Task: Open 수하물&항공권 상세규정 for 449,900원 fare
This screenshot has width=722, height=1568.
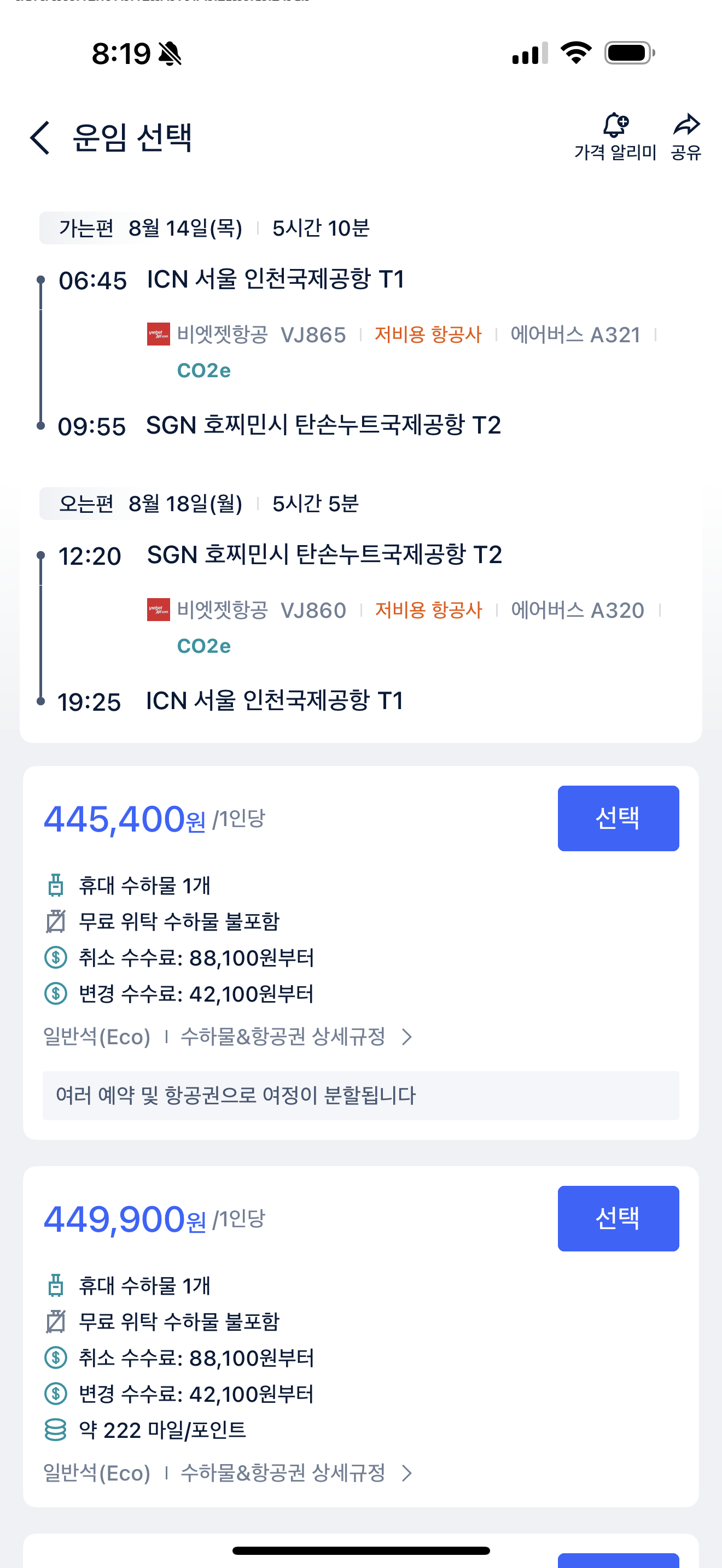Action: pos(296,1472)
